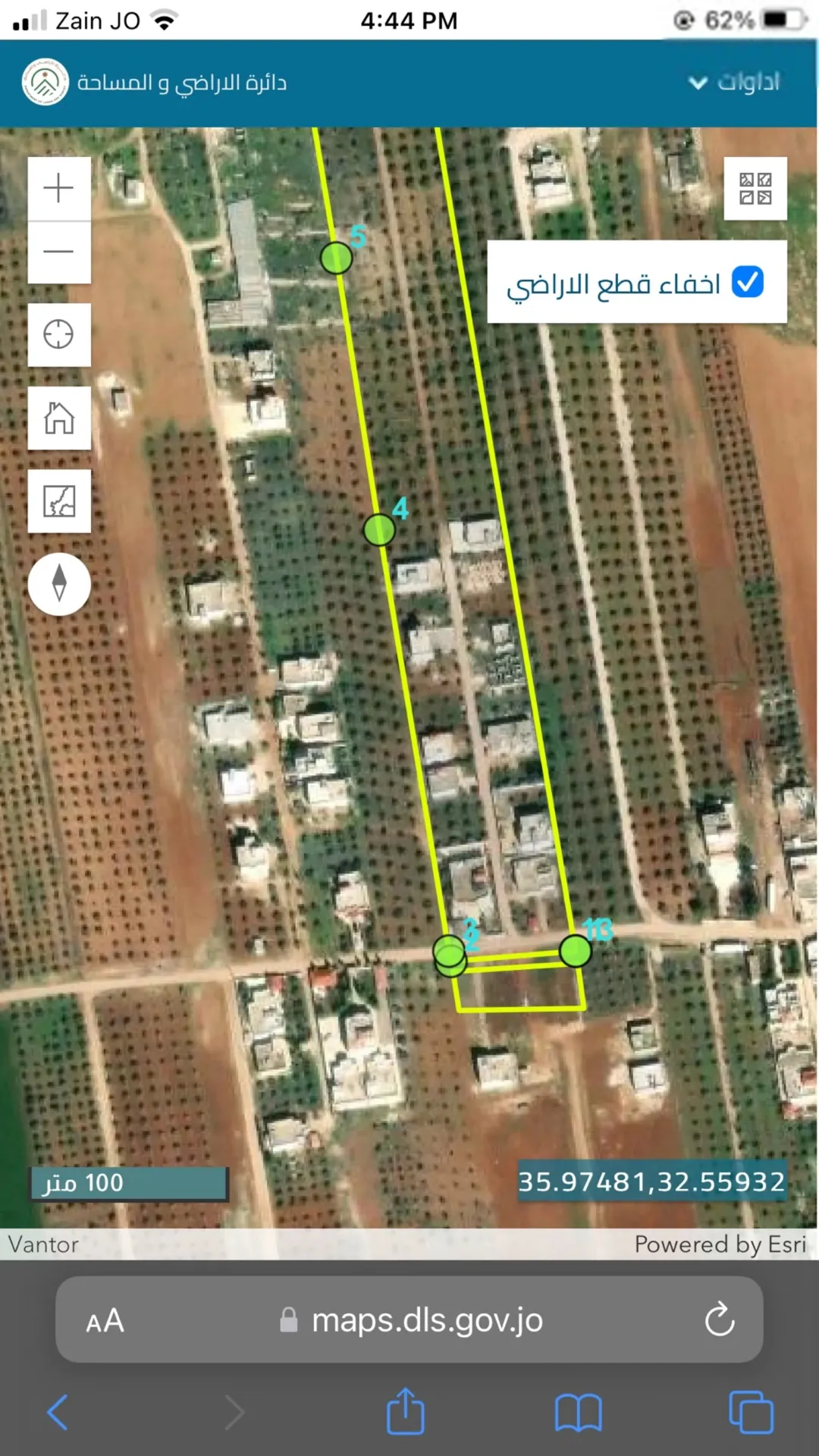819x1456 pixels.
Task: Open the Powered by Esri link
Action: click(720, 1244)
